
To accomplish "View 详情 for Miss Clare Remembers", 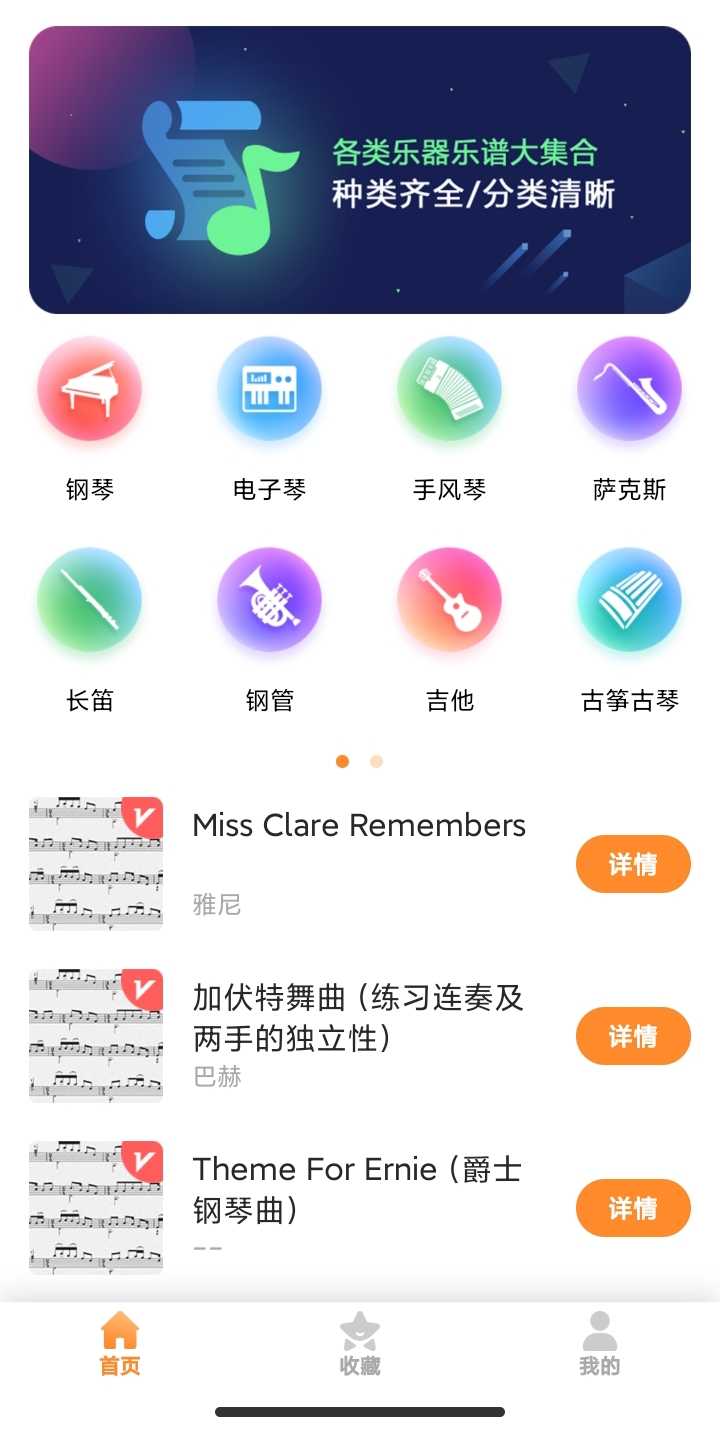I will [x=633, y=864].
